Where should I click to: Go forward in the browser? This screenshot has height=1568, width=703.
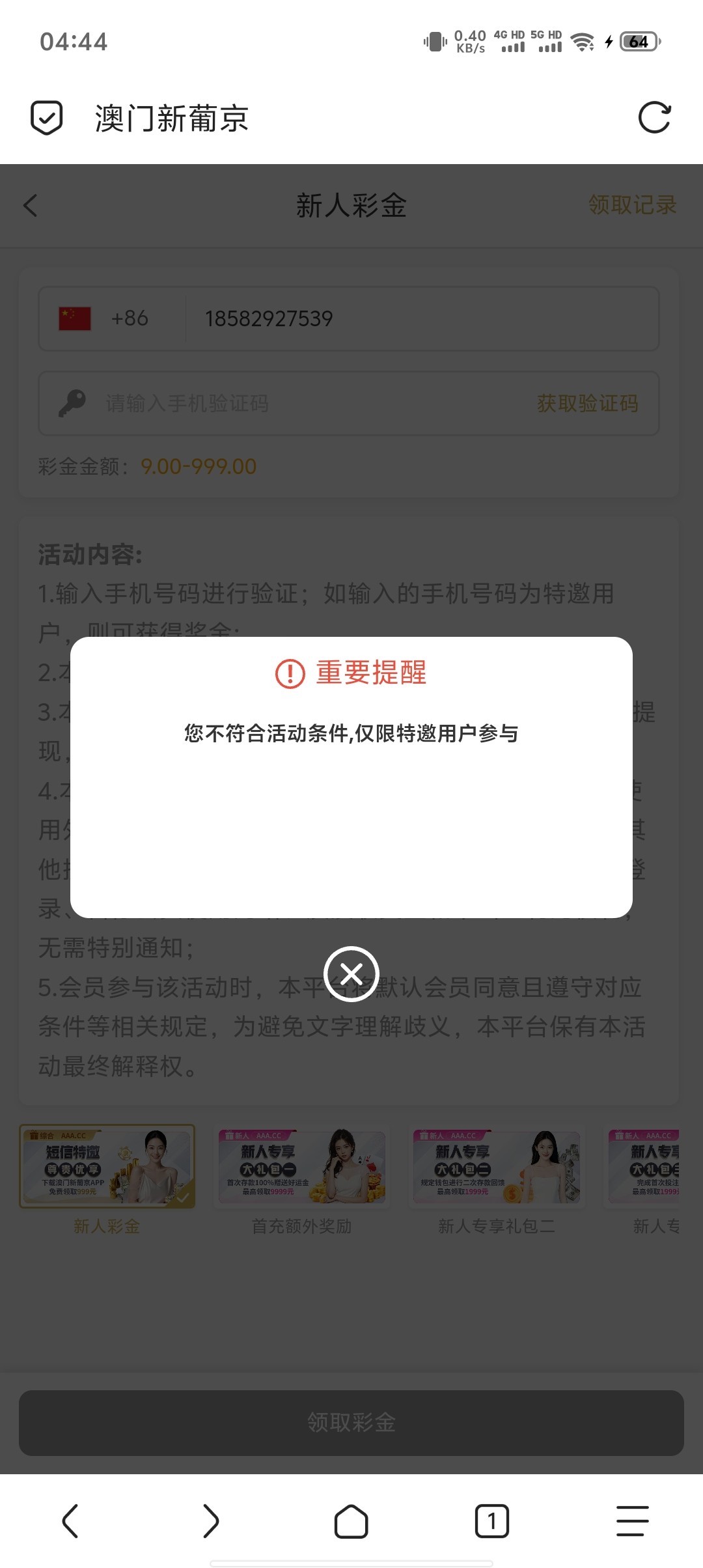[x=211, y=1521]
